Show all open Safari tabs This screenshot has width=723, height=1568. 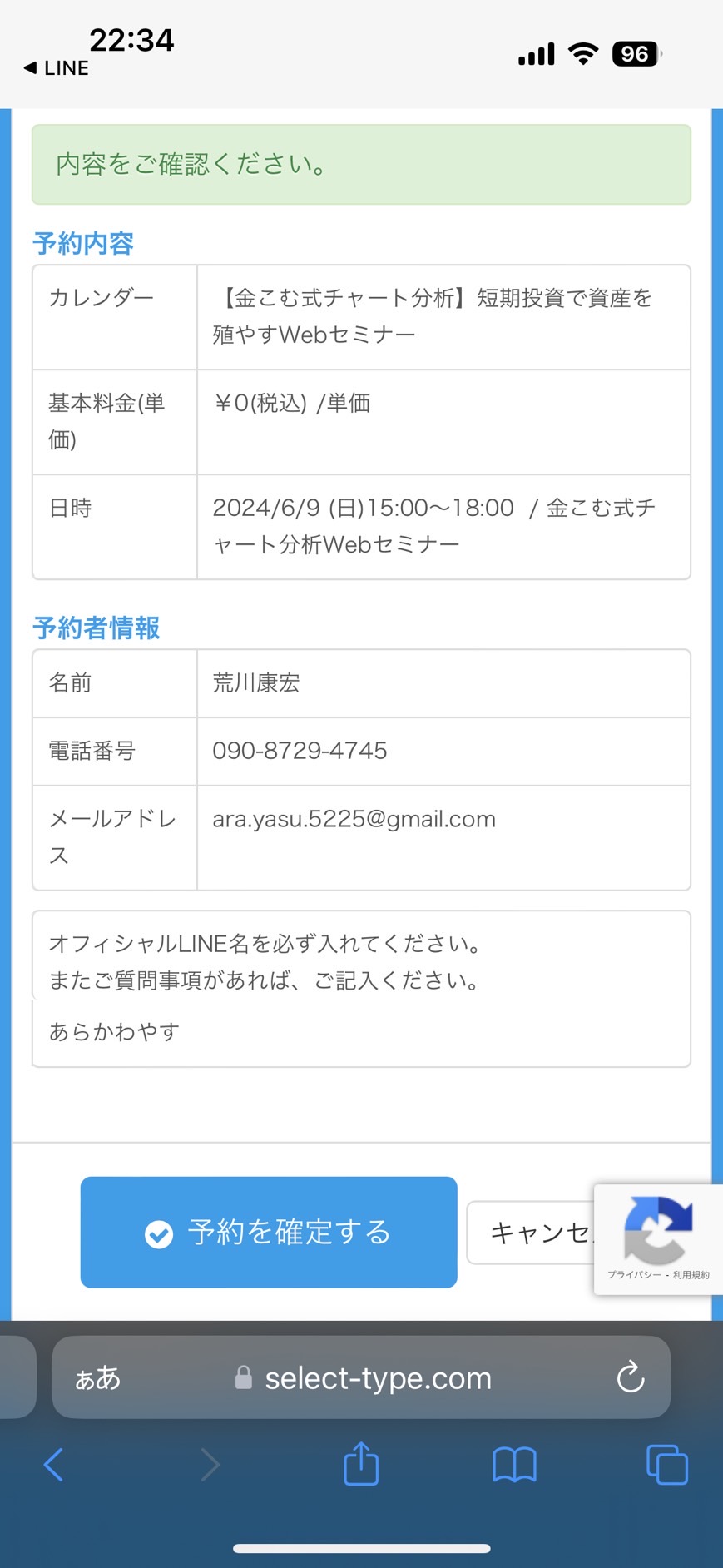(667, 1465)
